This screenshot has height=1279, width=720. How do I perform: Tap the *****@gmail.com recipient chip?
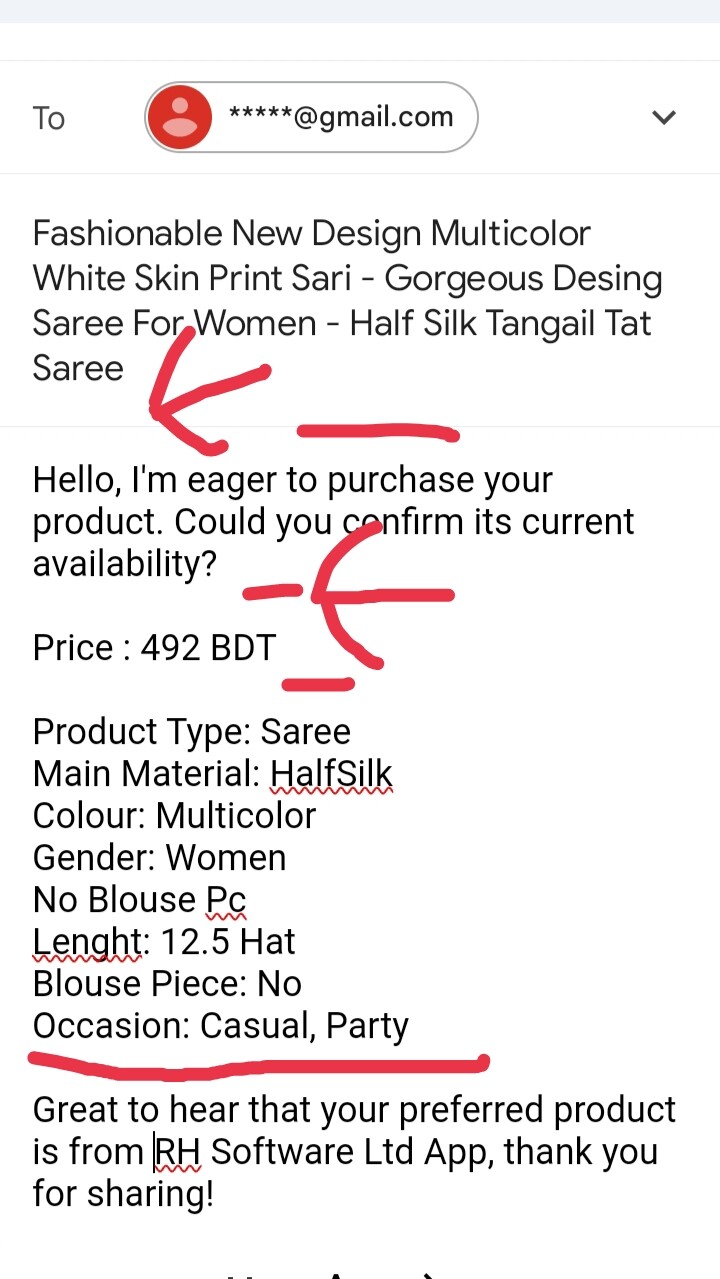311,117
